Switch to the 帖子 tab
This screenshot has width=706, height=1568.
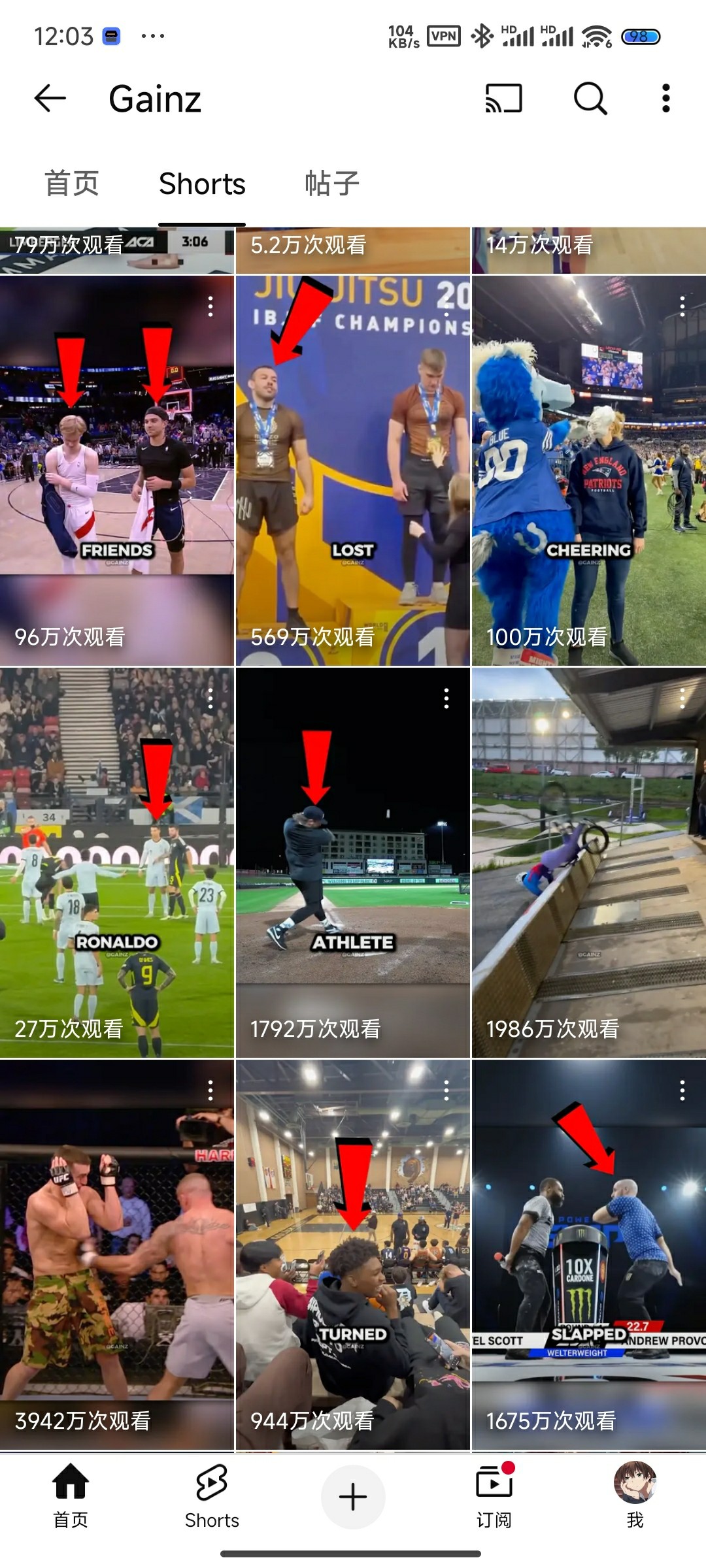click(x=332, y=184)
